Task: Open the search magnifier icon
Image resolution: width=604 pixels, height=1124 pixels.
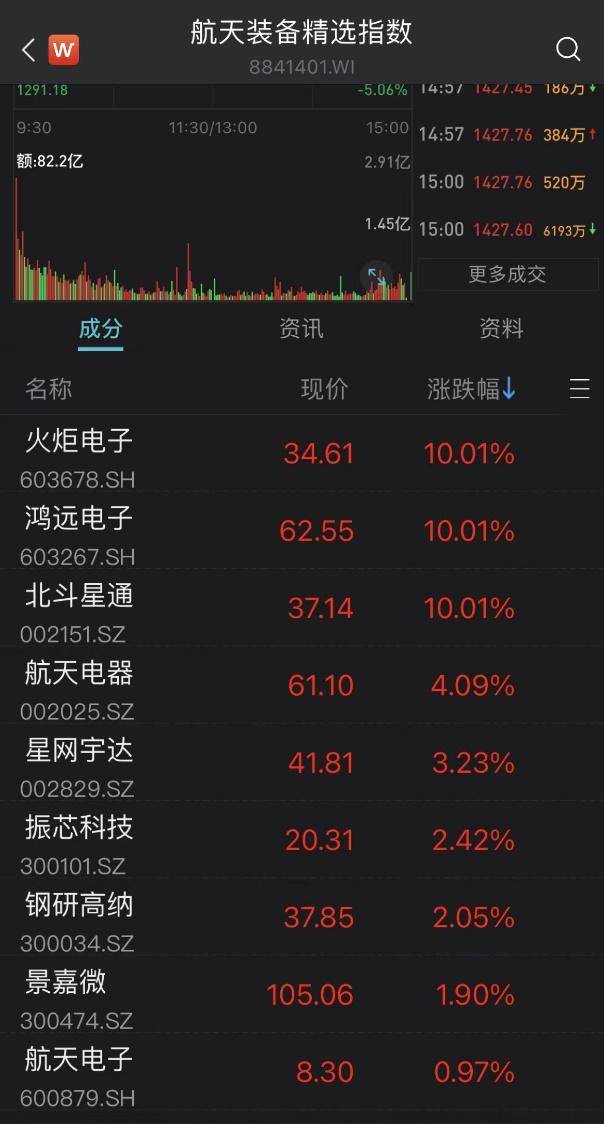Action: coord(568,49)
